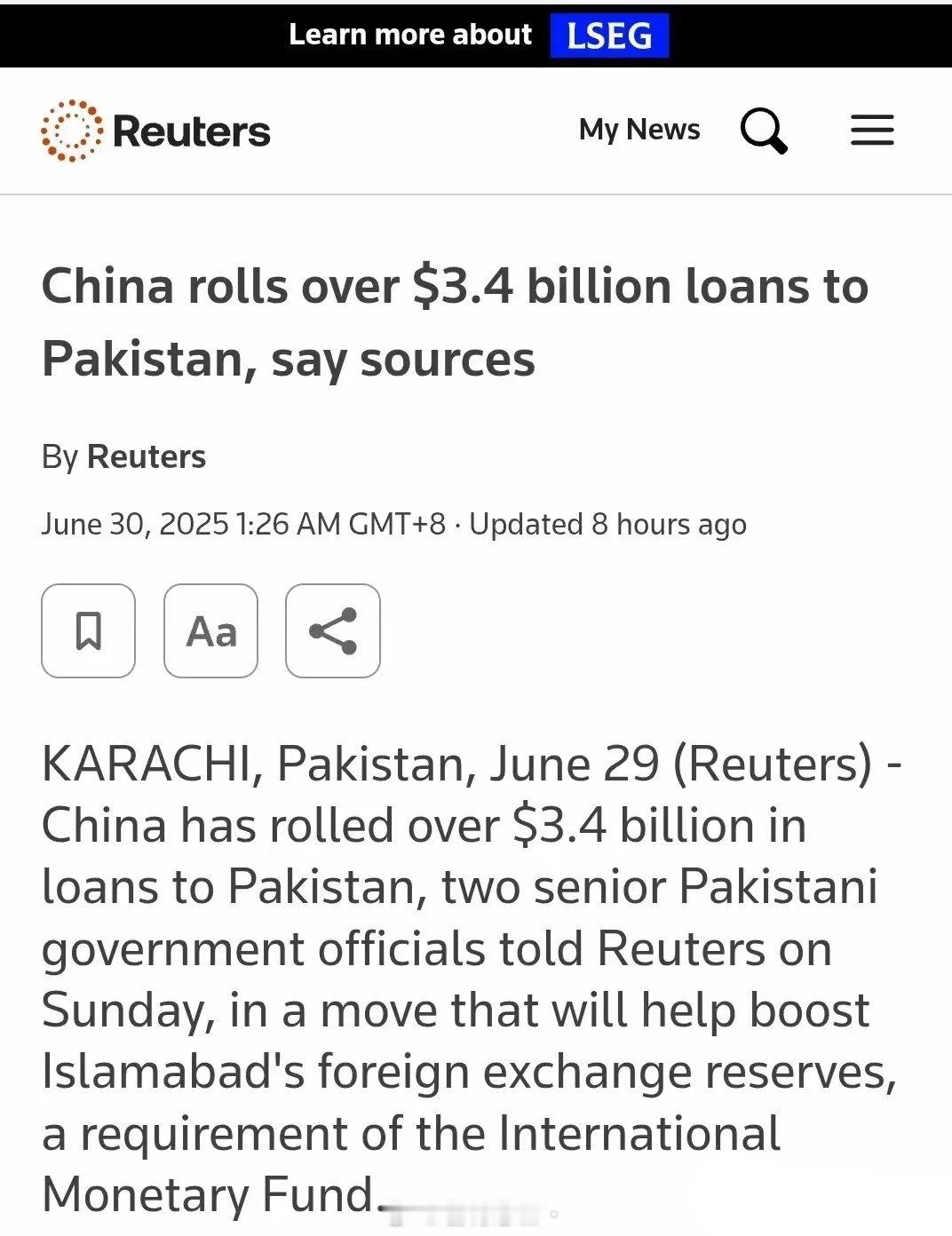Bookmark this article
The height and width of the screenshot is (1236, 952).
pyautogui.click(x=88, y=631)
